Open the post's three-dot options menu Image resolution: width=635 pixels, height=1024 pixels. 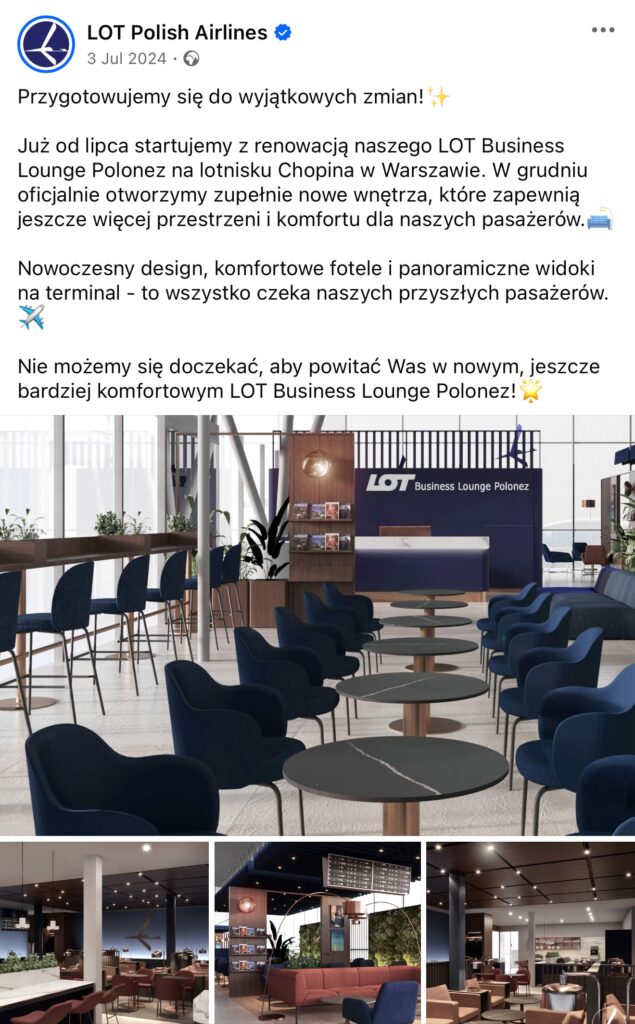pos(602,30)
